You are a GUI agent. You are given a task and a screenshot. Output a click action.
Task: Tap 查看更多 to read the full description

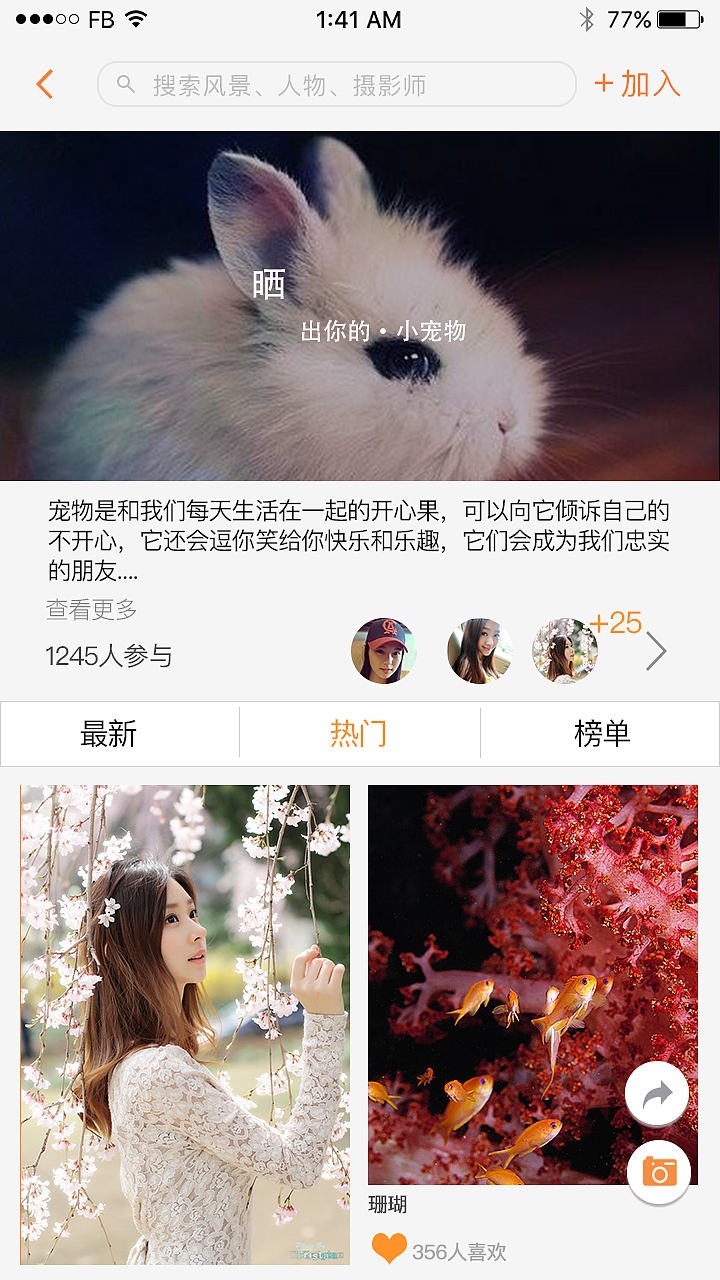click(92, 610)
